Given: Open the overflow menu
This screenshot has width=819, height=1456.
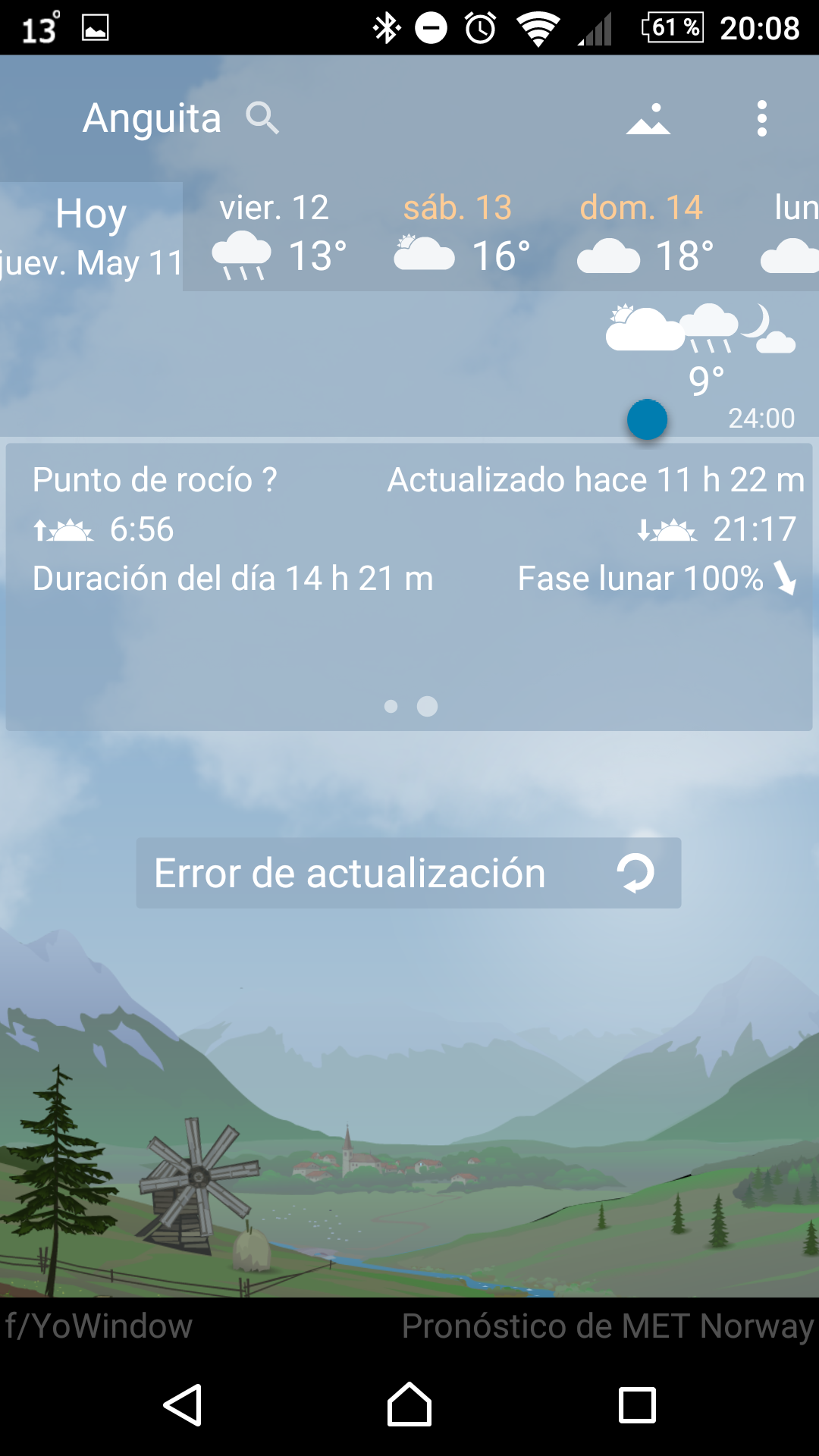Looking at the screenshot, I should 761,119.
